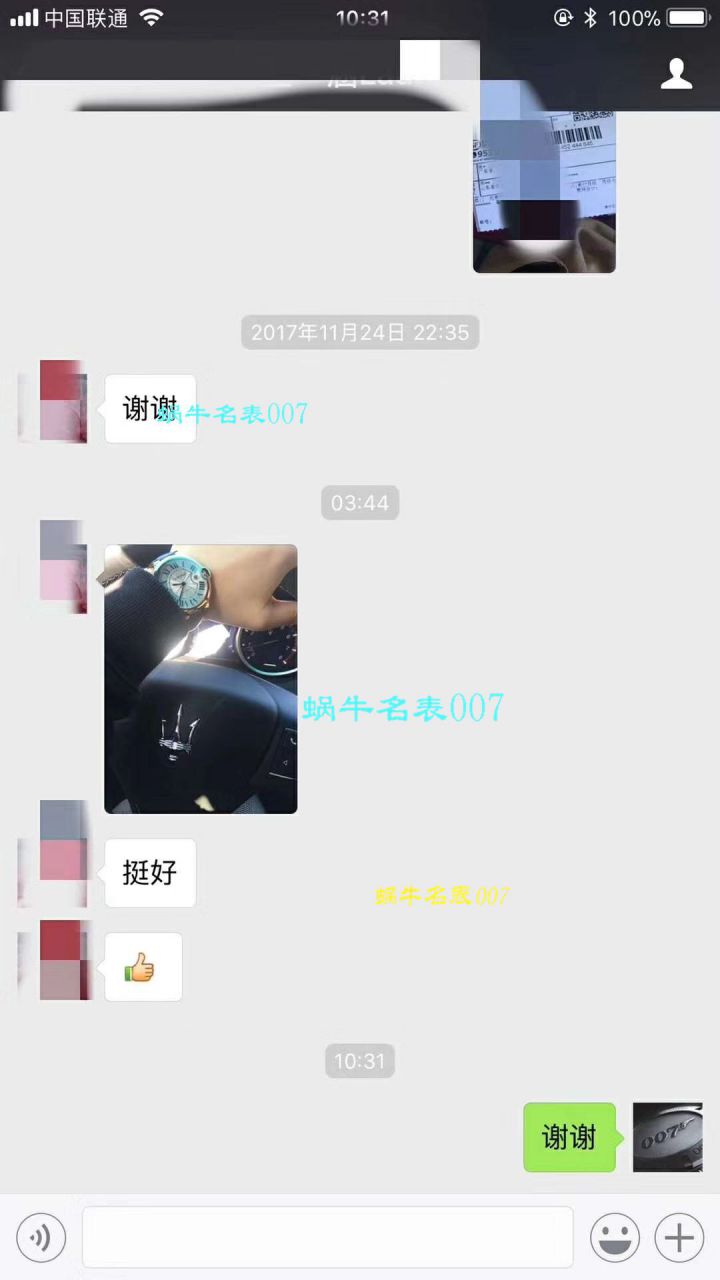The width and height of the screenshot is (720, 1280).
Task: Tap the plus icon to add attachment
Action: tap(678, 1237)
